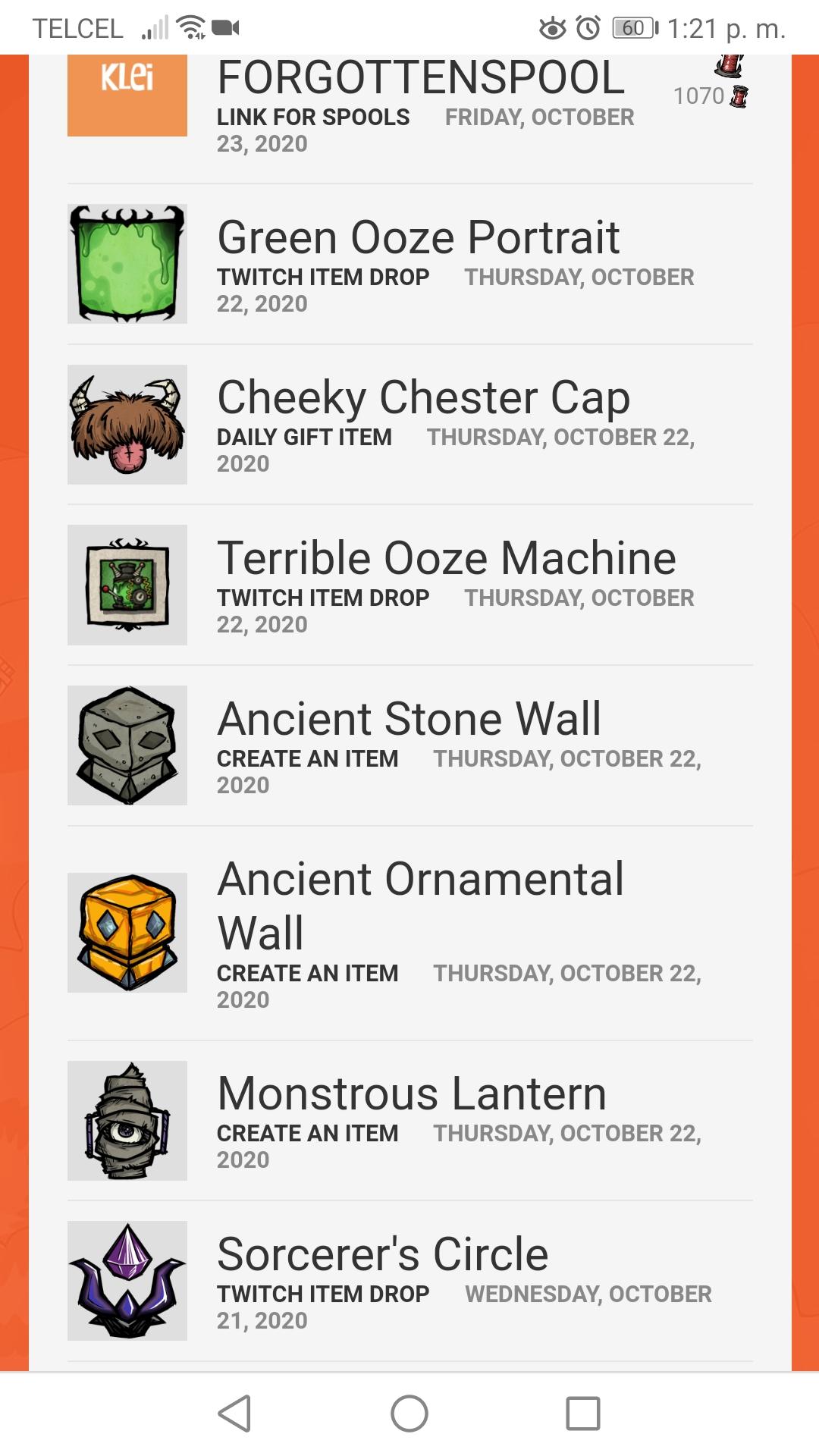Return to the home screen
The width and height of the screenshot is (819, 1456).
coord(409,1414)
